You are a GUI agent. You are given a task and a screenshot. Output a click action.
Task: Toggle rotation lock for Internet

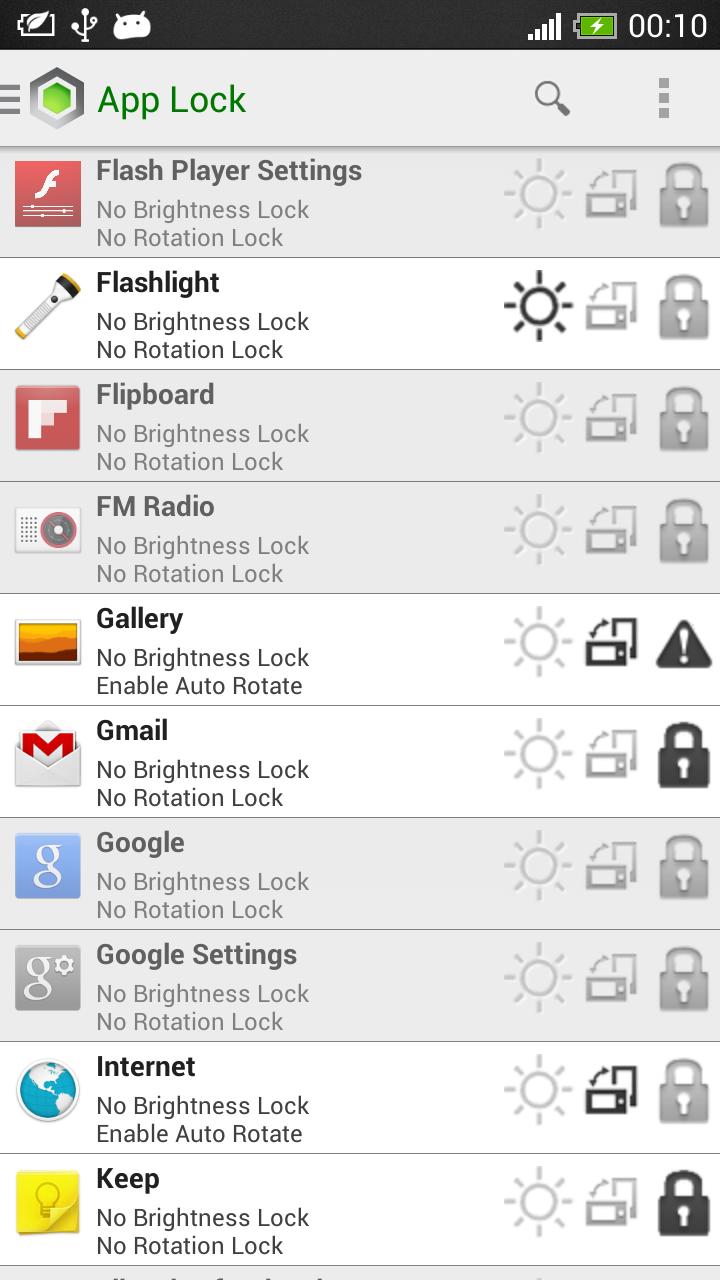click(611, 1091)
